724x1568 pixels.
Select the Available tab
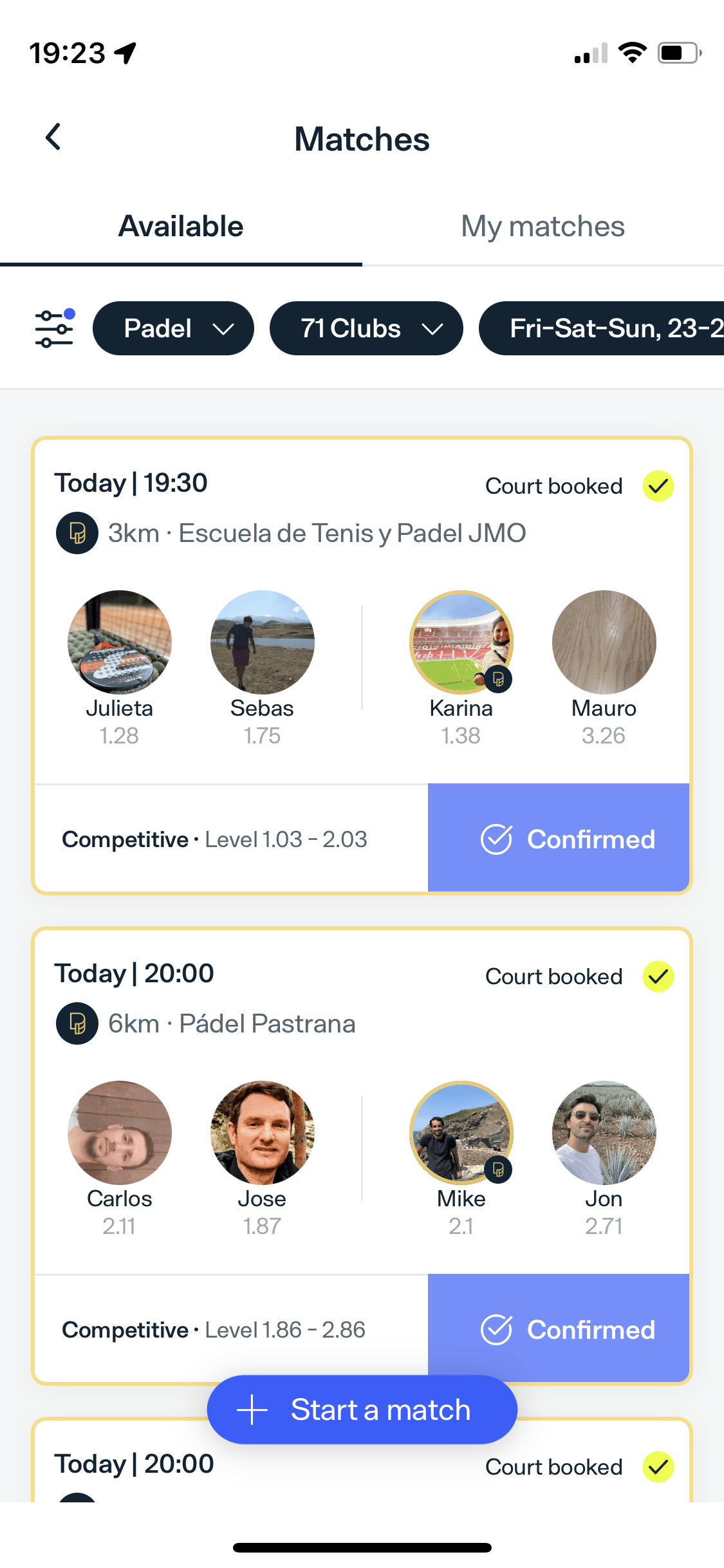tap(181, 227)
